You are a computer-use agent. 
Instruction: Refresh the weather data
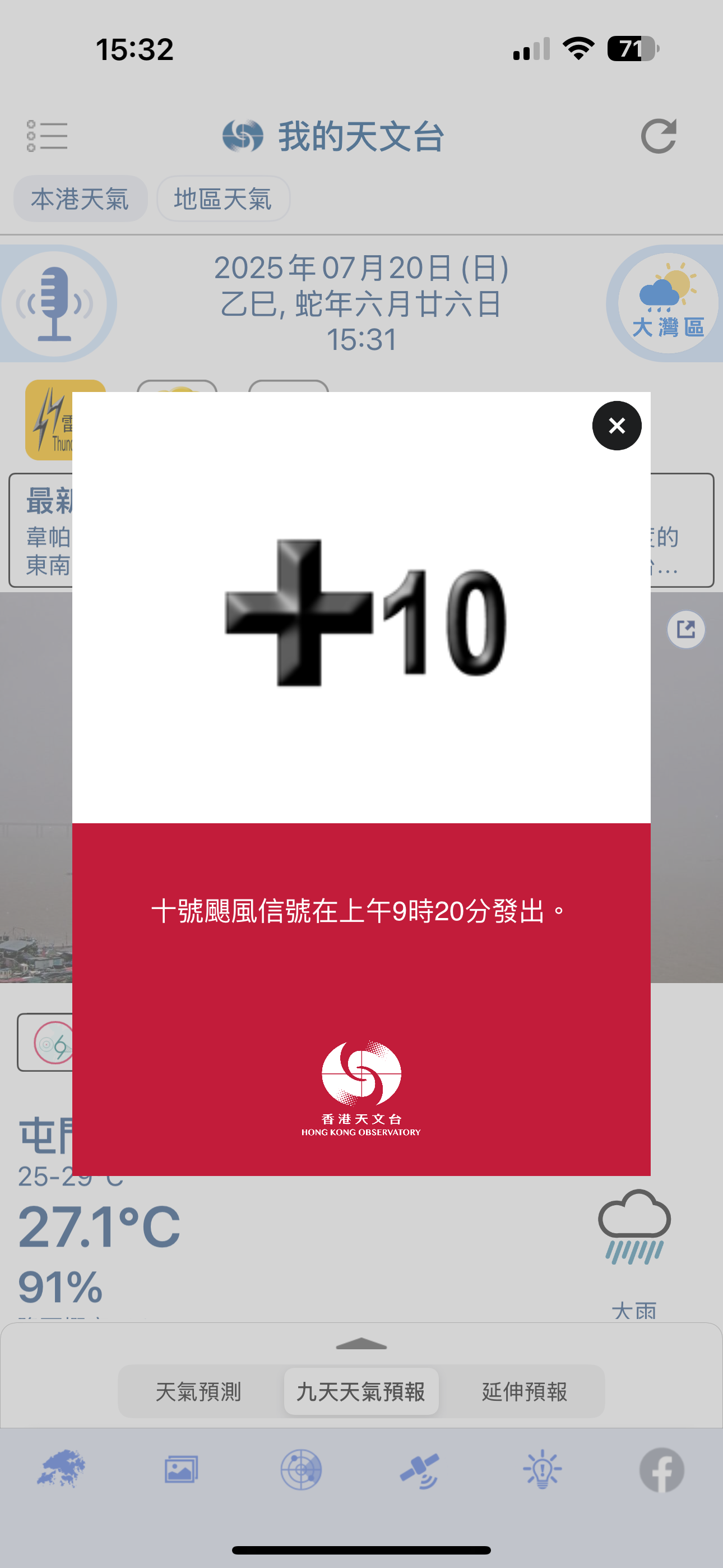659,136
